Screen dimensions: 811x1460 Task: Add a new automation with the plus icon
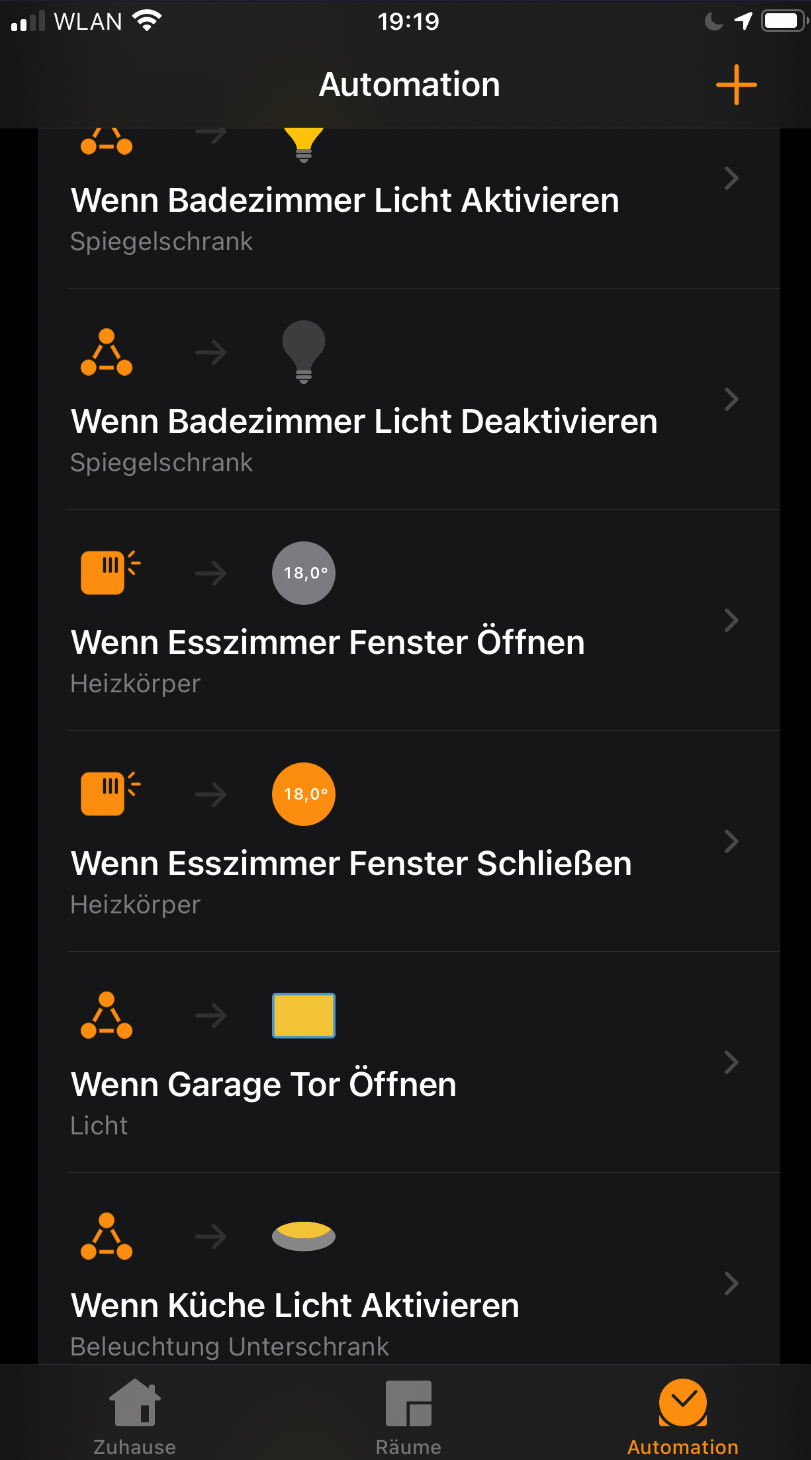(x=736, y=85)
